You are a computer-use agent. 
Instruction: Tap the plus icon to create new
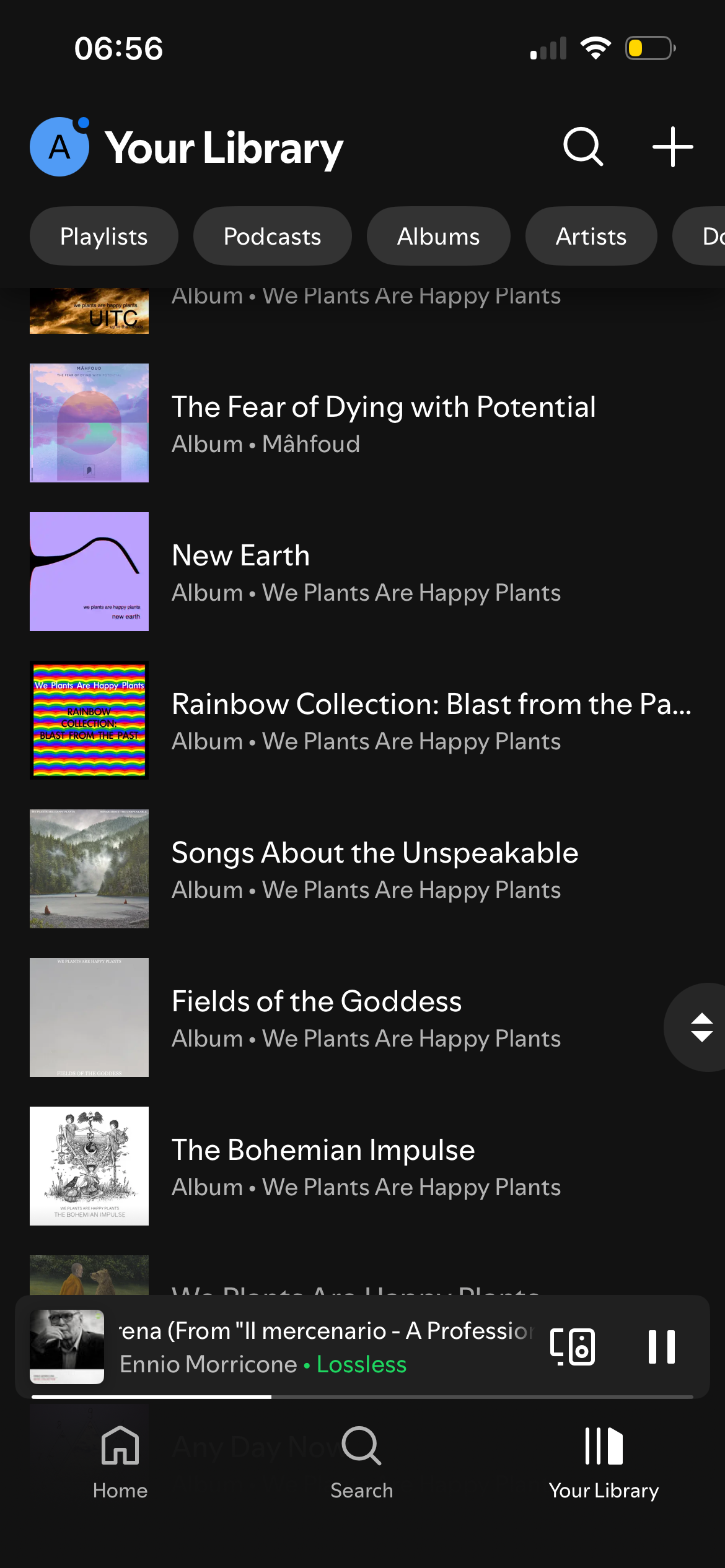tap(672, 147)
